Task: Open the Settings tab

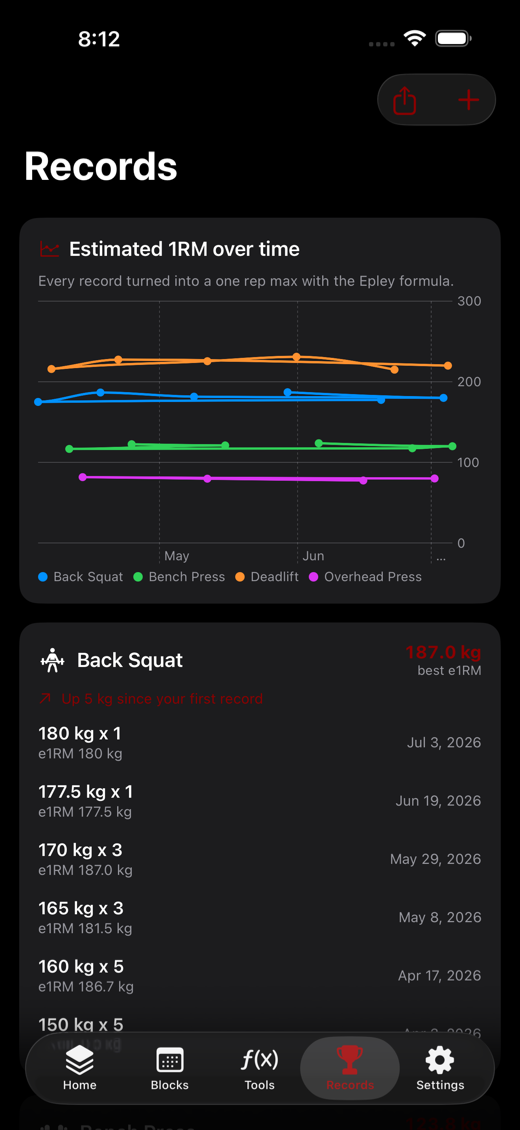Action: pos(440,1068)
